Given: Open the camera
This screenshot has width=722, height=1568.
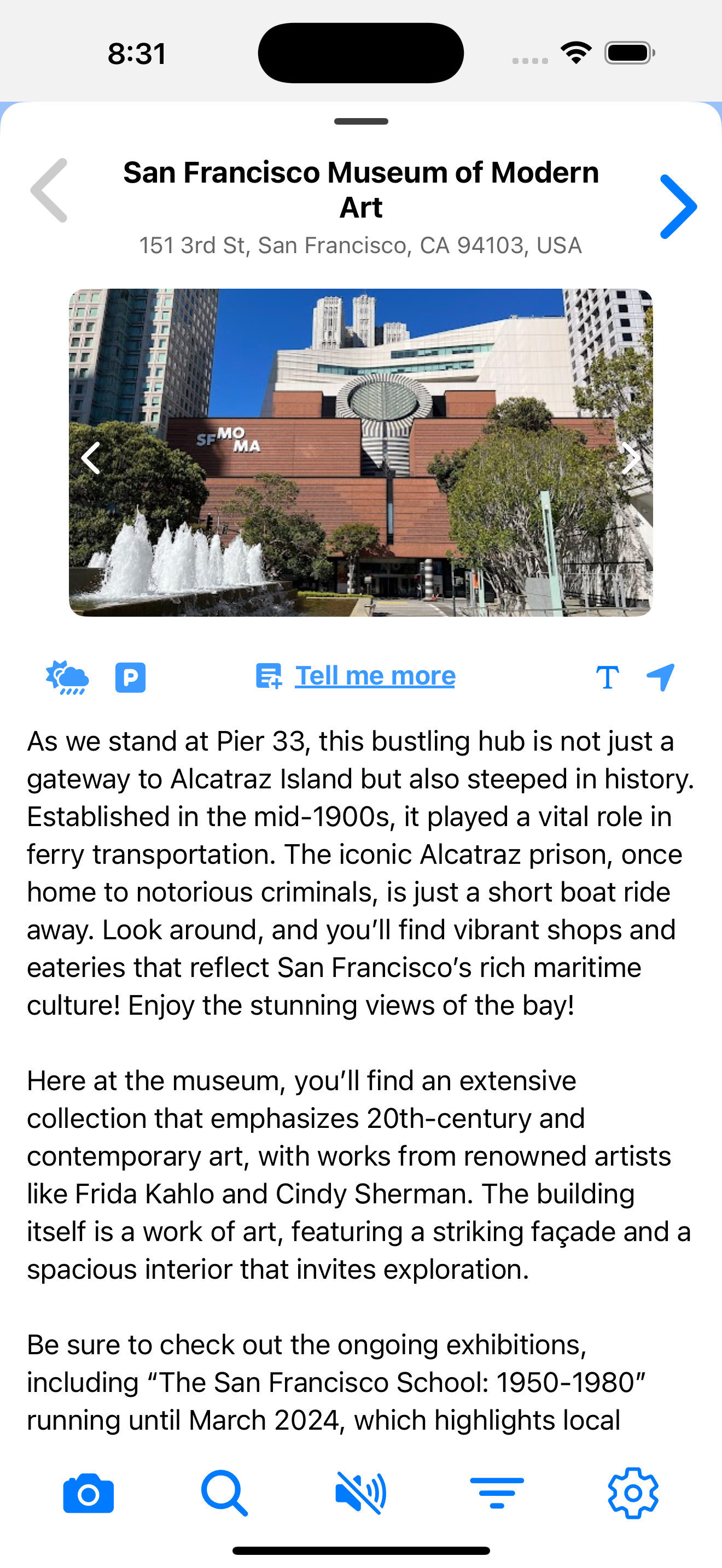Looking at the screenshot, I should point(88,1493).
